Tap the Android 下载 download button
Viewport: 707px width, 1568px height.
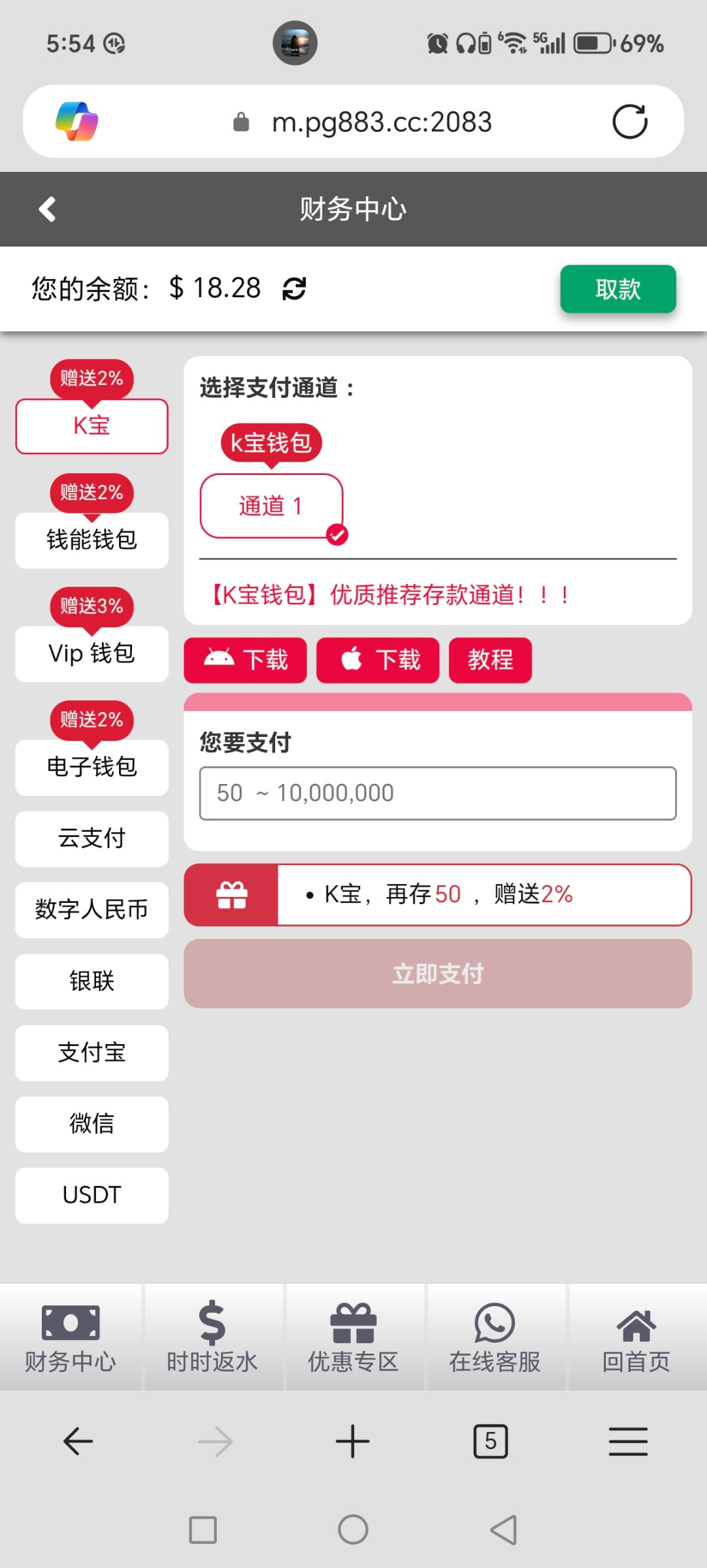pos(245,660)
